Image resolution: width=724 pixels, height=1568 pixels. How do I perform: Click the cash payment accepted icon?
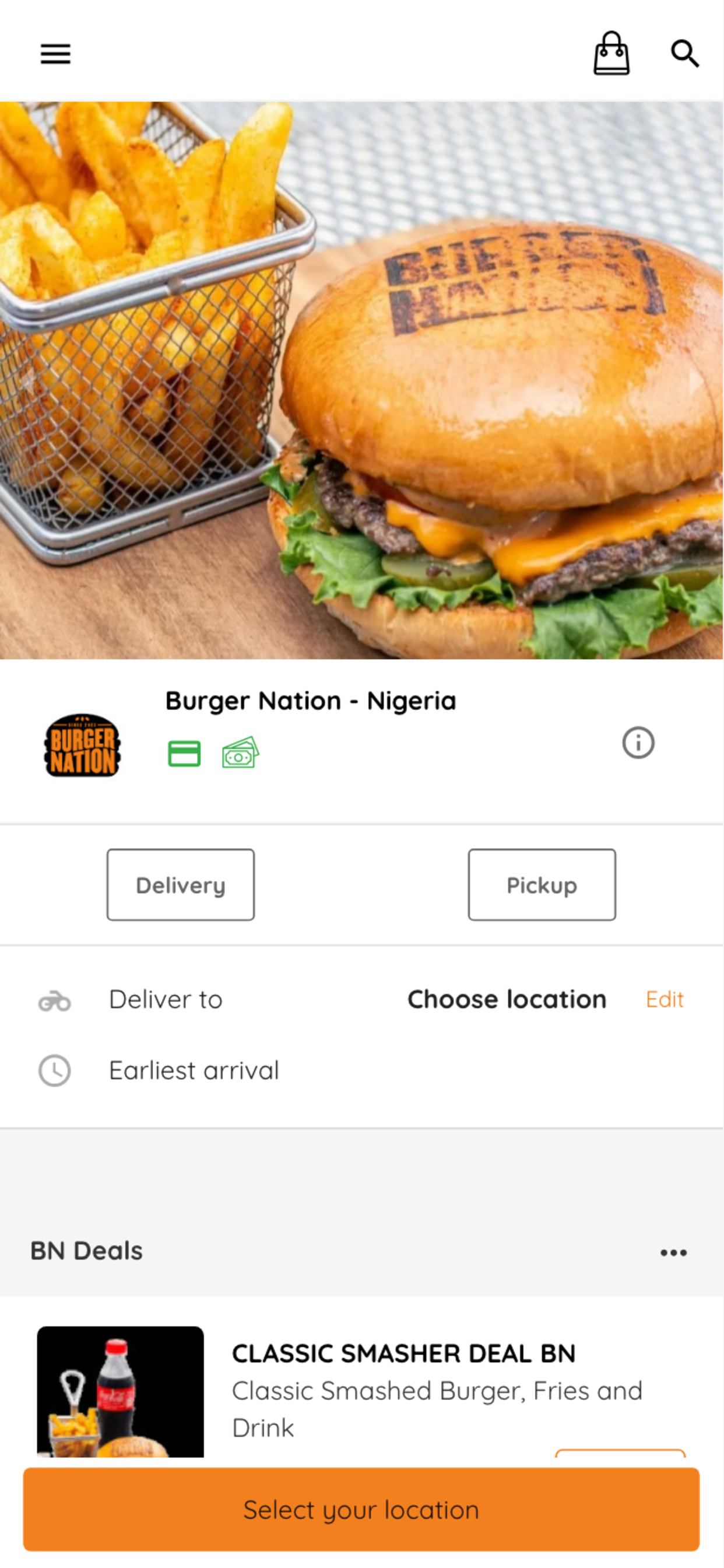pyautogui.click(x=240, y=753)
